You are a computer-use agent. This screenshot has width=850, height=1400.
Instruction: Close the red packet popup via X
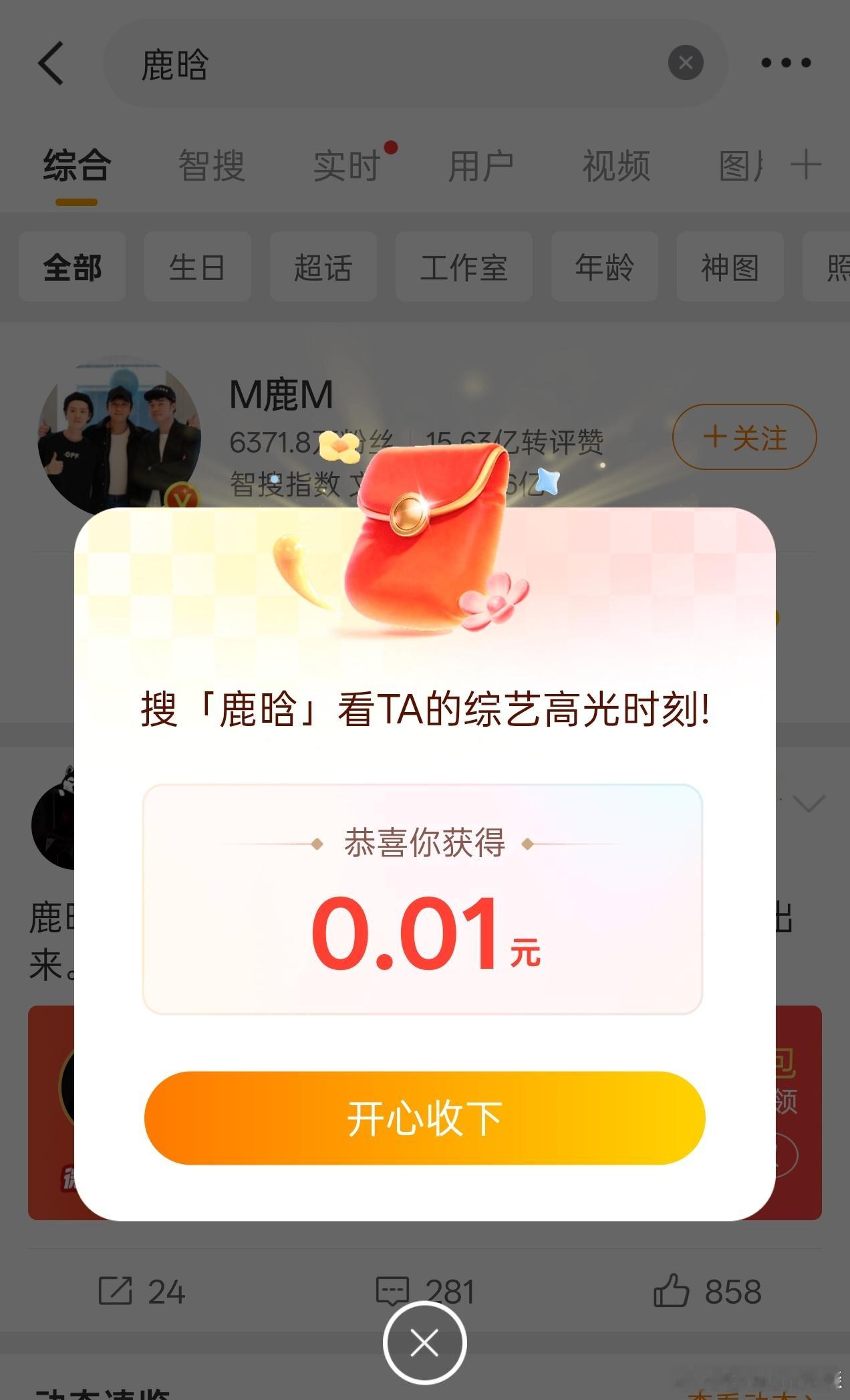point(425,1342)
